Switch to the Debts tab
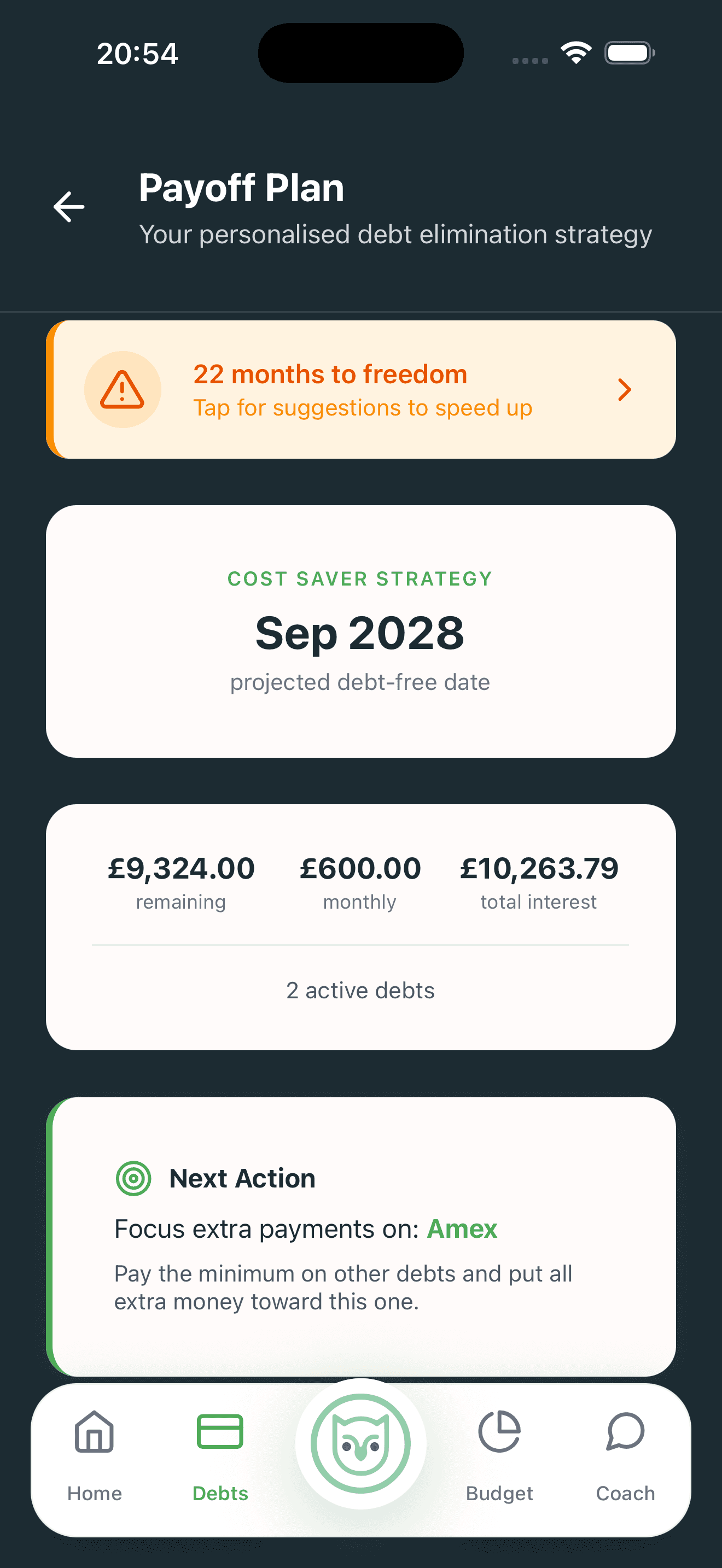The width and height of the screenshot is (722, 1568). pyautogui.click(x=220, y=1456)
